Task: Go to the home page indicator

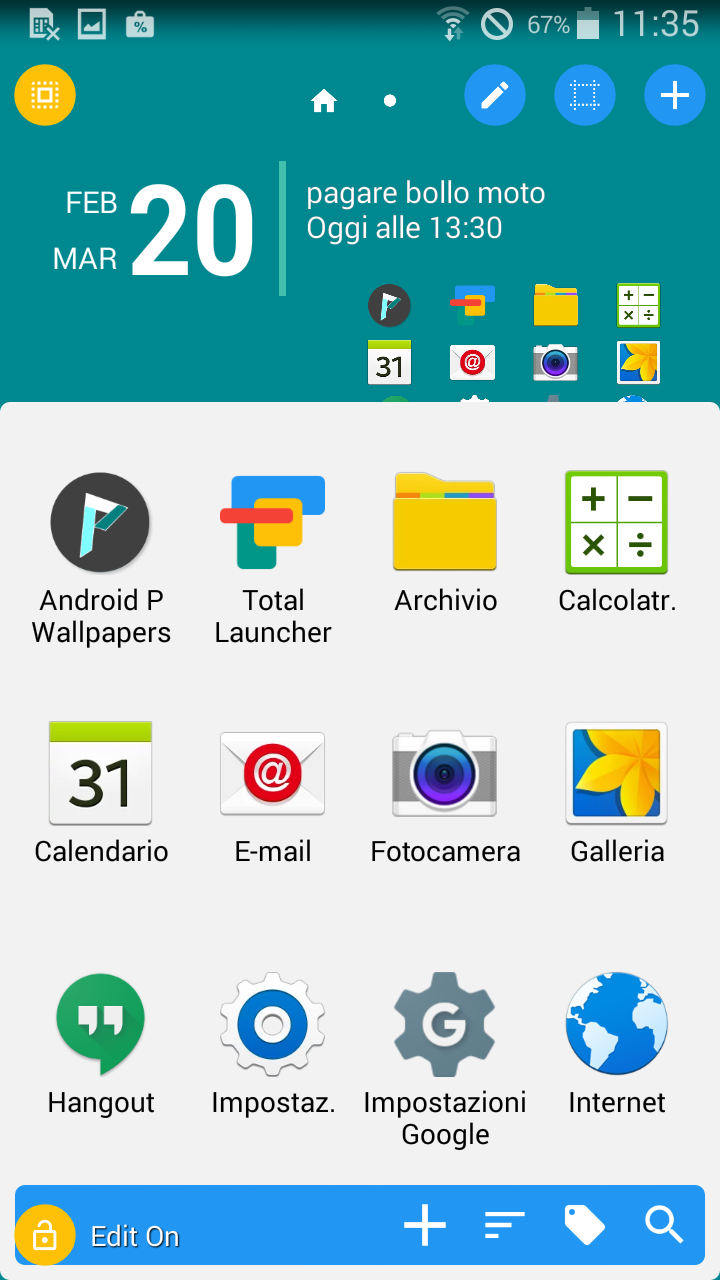Action: click(323, 101)
